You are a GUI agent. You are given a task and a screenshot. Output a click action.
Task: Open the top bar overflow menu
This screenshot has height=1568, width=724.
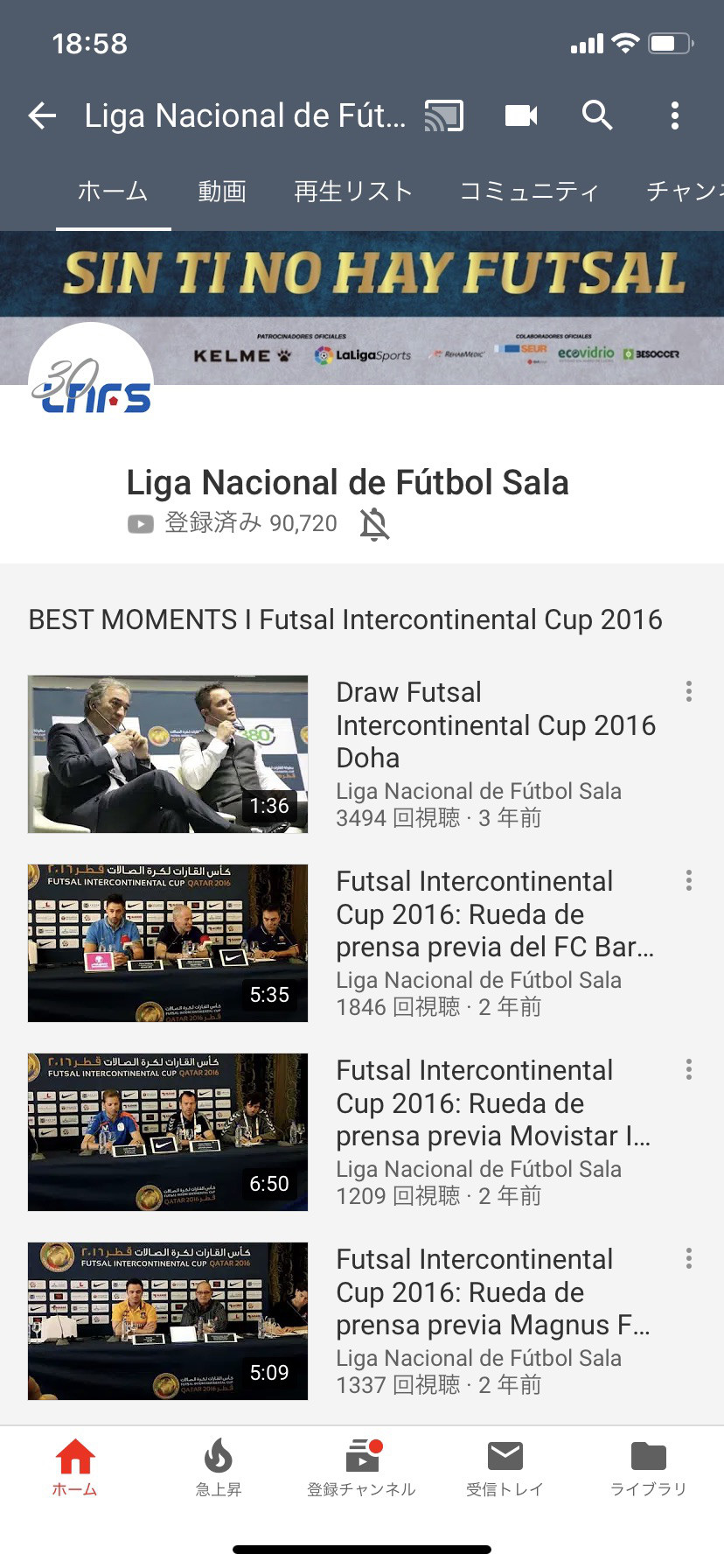click(674, 115)
